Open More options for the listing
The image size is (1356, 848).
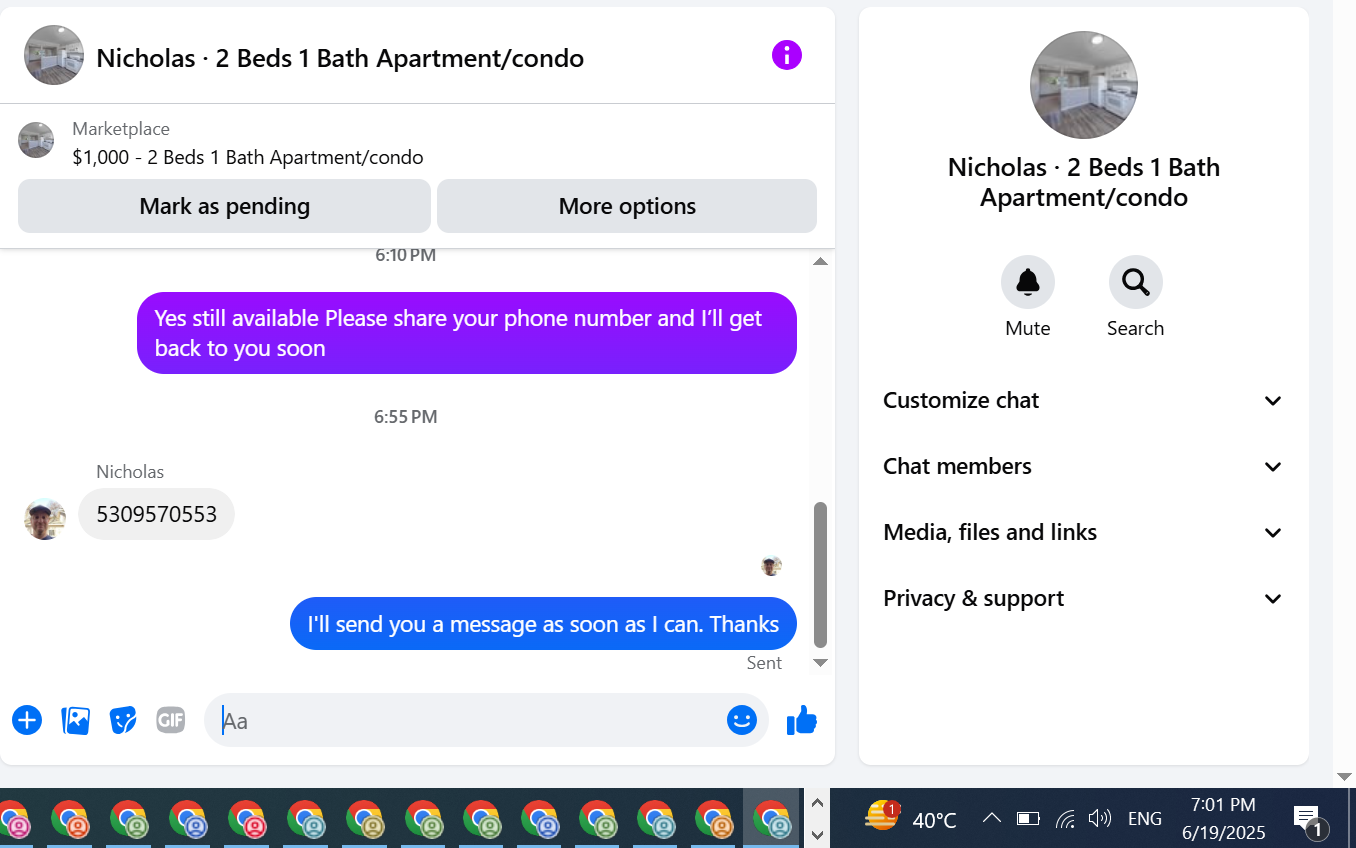coord(627,206)
